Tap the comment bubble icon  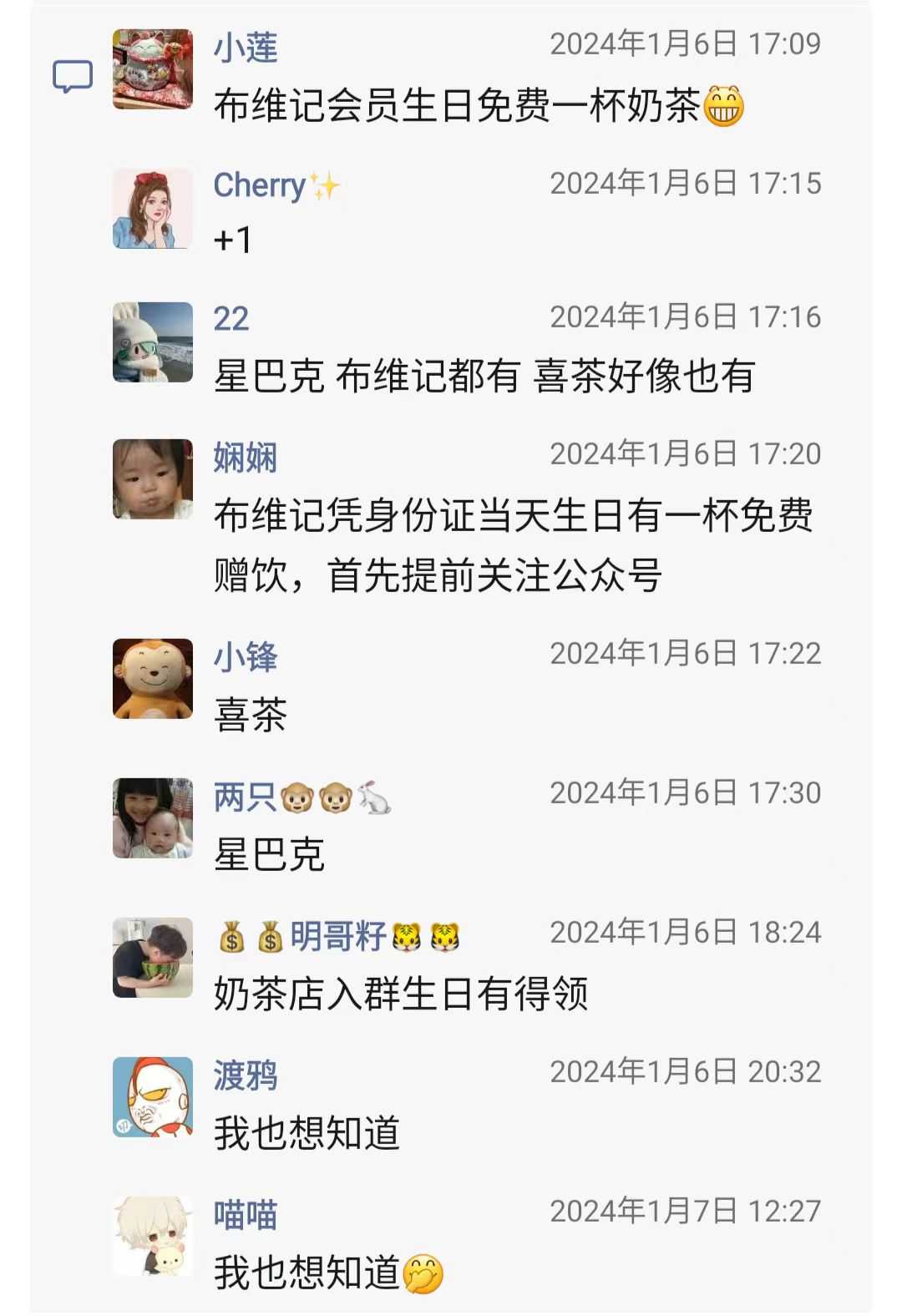73,77
